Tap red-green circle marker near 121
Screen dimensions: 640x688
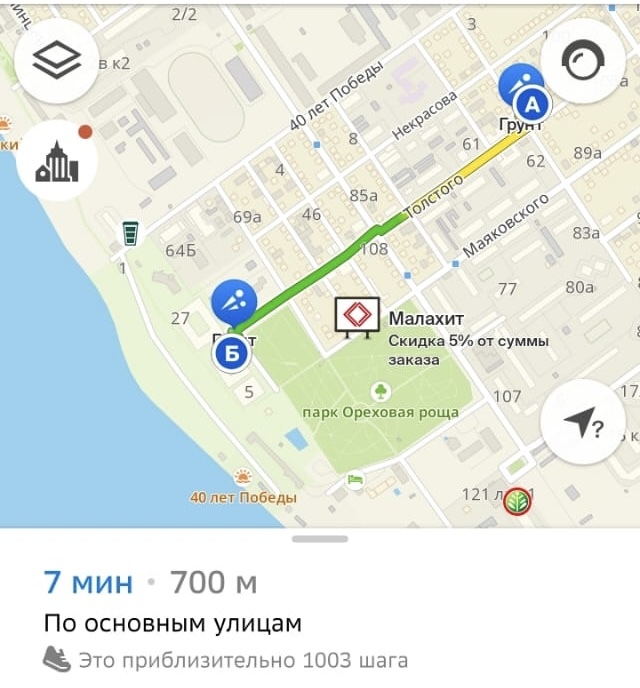pos(517,500)
